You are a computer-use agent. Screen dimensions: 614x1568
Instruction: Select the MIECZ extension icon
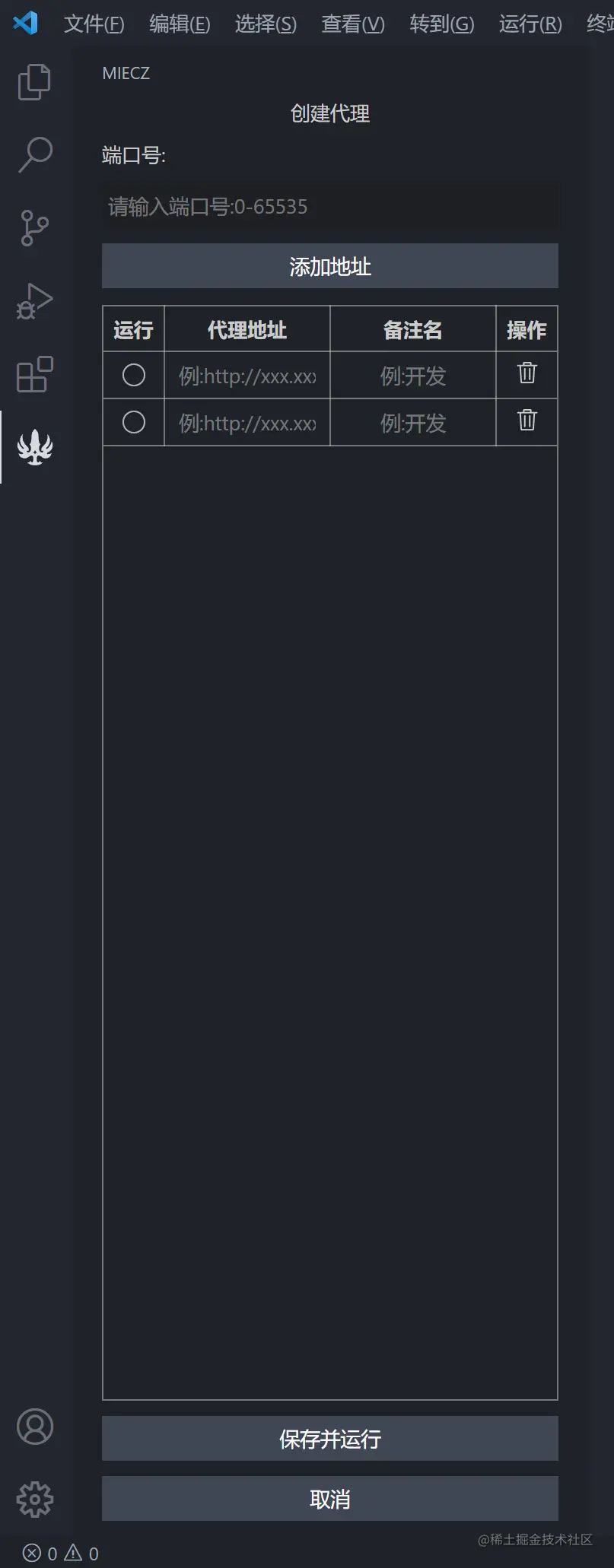click(x=34, y=447)
